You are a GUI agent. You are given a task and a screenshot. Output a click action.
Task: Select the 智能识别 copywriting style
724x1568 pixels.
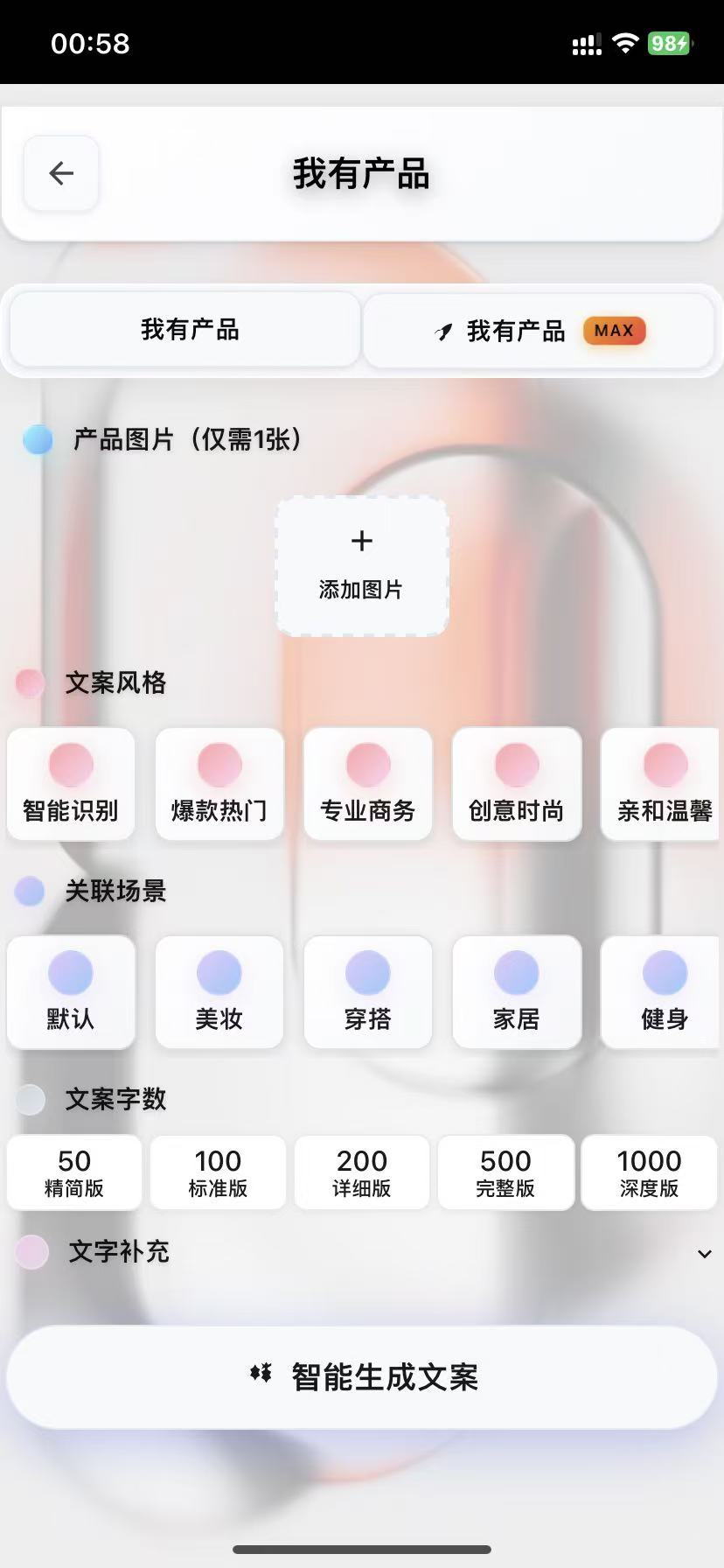point(70,784)
